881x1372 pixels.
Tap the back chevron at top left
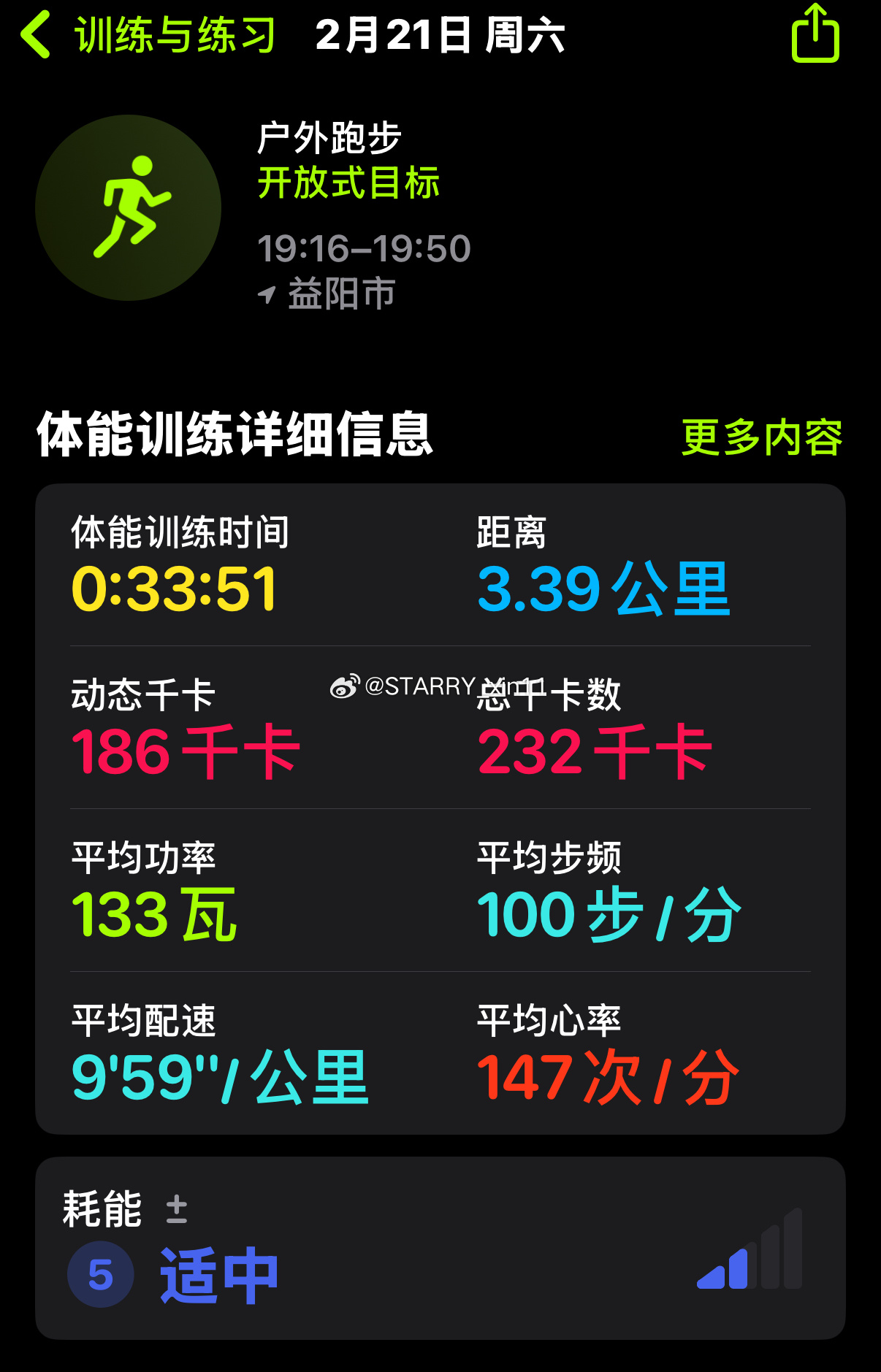[35, 35]
